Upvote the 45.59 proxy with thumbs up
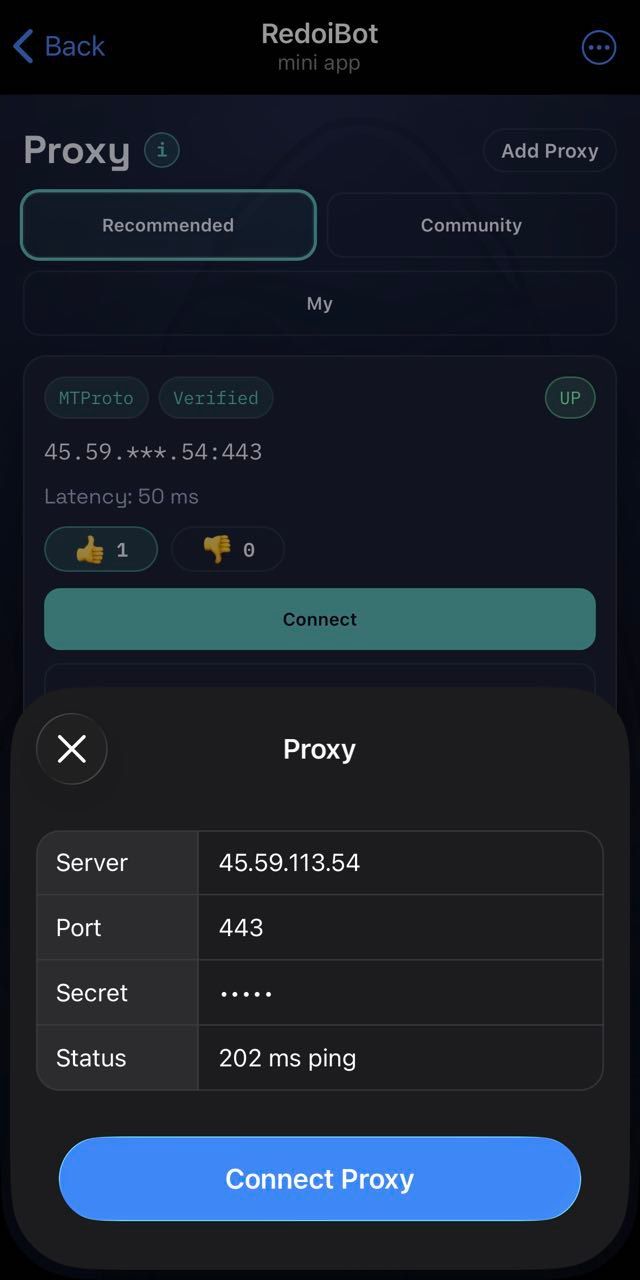This screenshot has width=640, height=1280. 101,549
